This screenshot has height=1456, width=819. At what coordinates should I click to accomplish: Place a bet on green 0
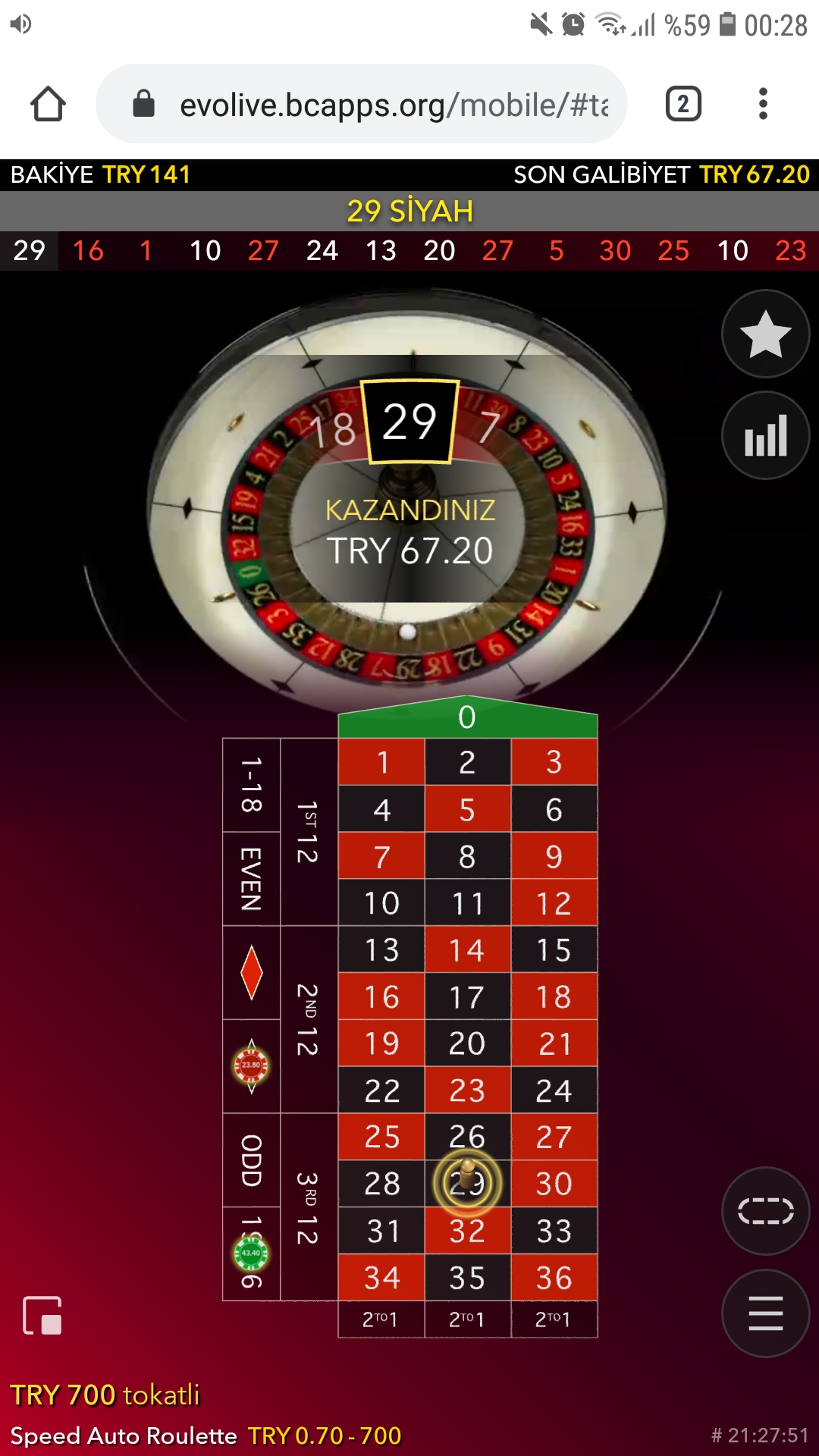click(467, 717)
